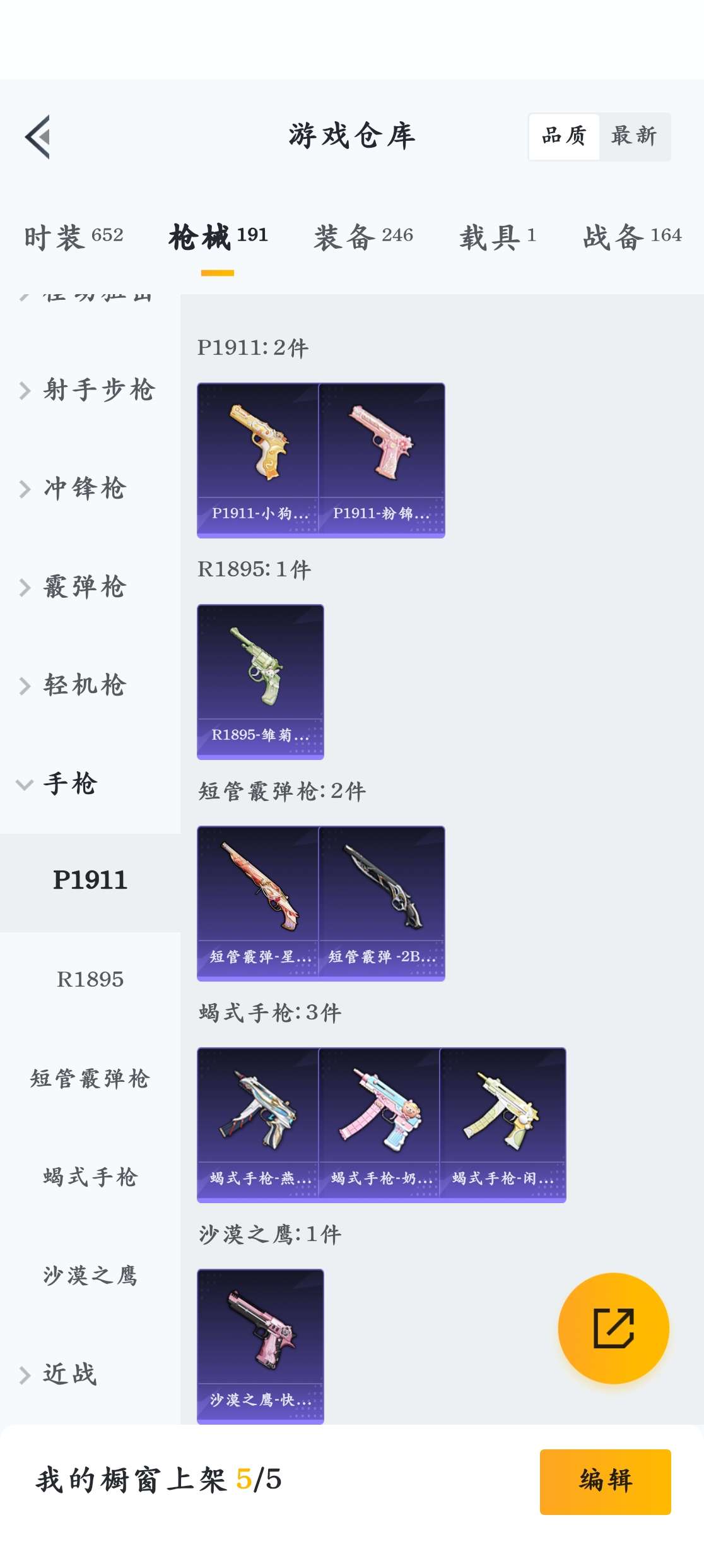Tap the orange share floating button
The image size is (704, 1568).
click(x=613, y=1328)
